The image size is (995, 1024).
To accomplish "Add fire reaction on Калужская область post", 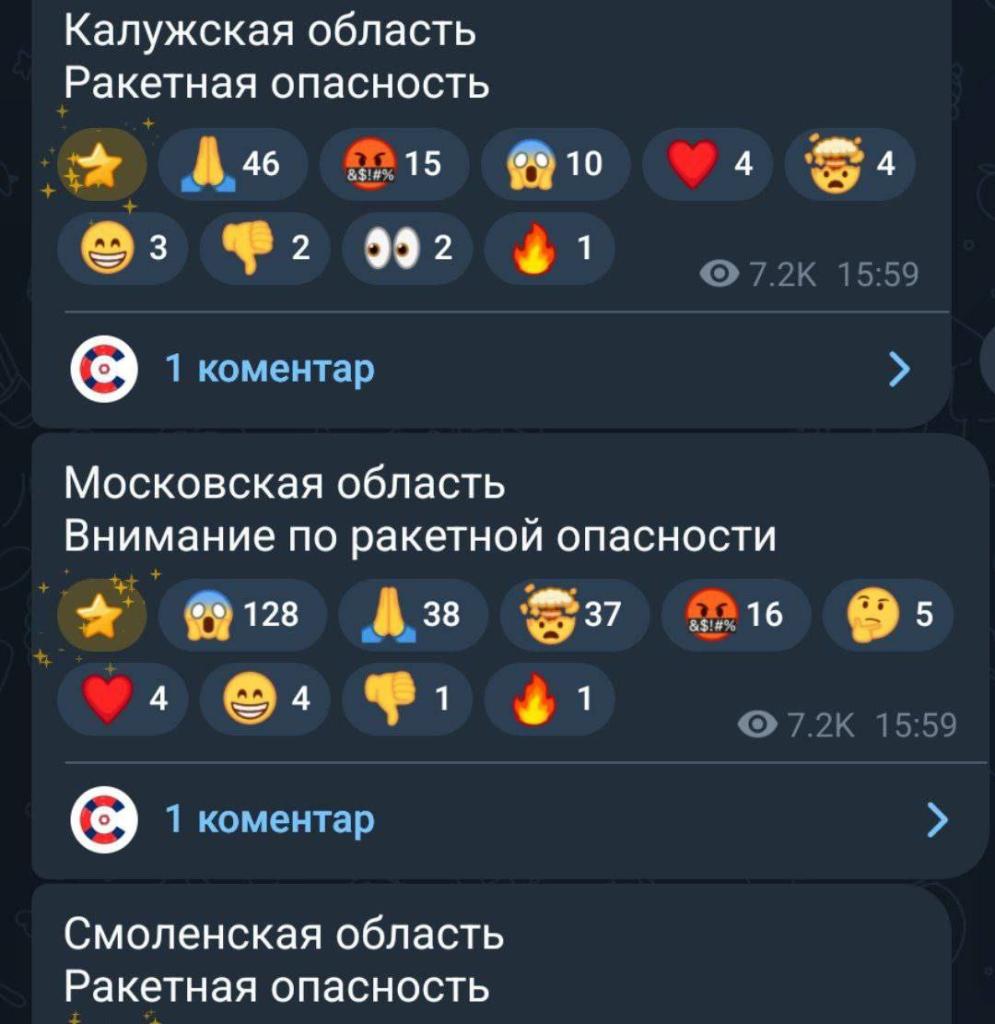I will point(548,248).
